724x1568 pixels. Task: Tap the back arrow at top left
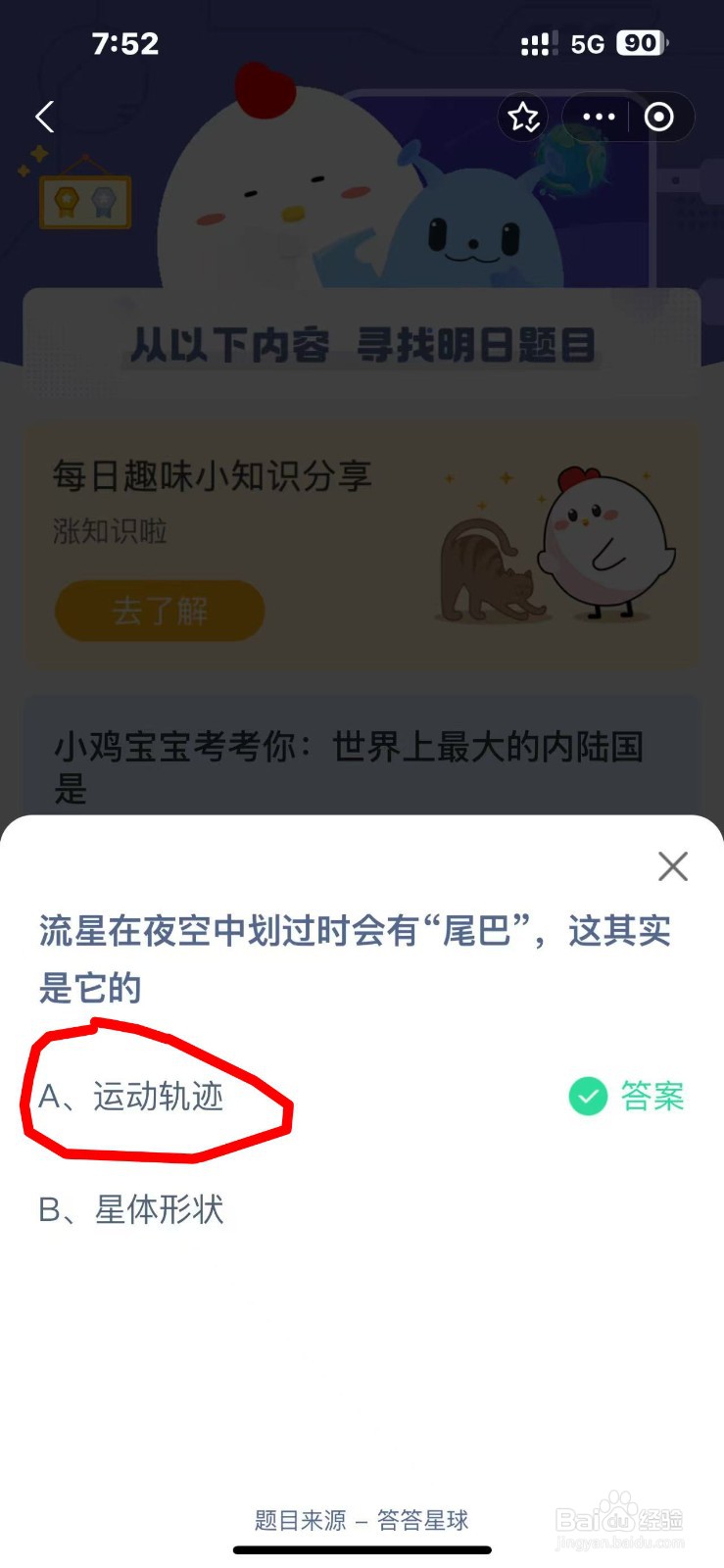(43, 117)
